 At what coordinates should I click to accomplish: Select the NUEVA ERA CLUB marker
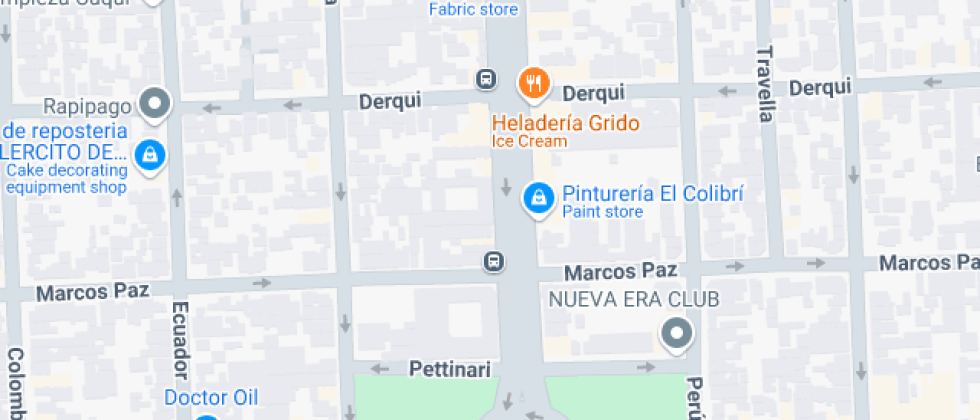[677, 333]
